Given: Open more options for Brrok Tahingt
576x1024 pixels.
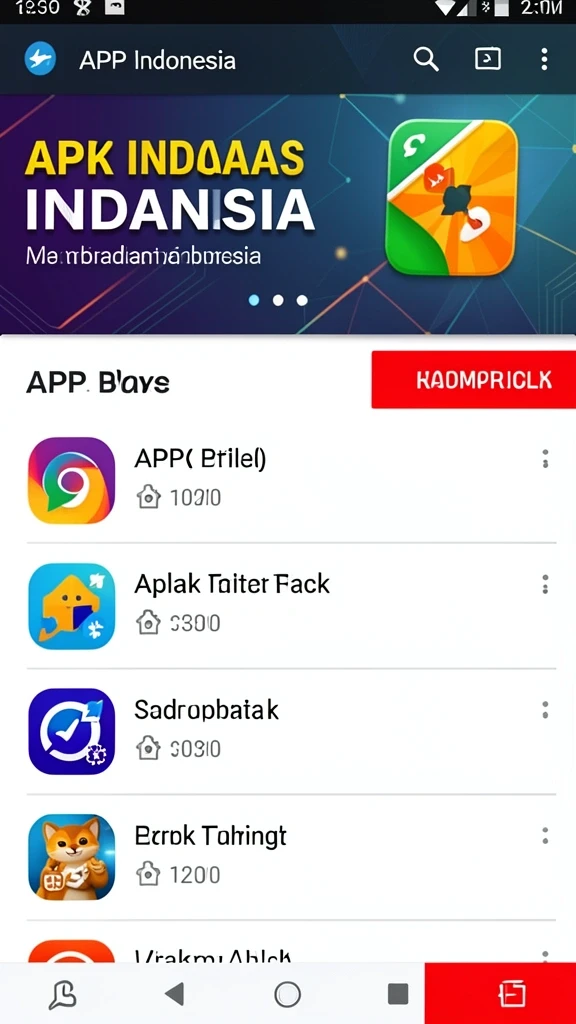Looking at the screenshot, I should tap(545, 836).
